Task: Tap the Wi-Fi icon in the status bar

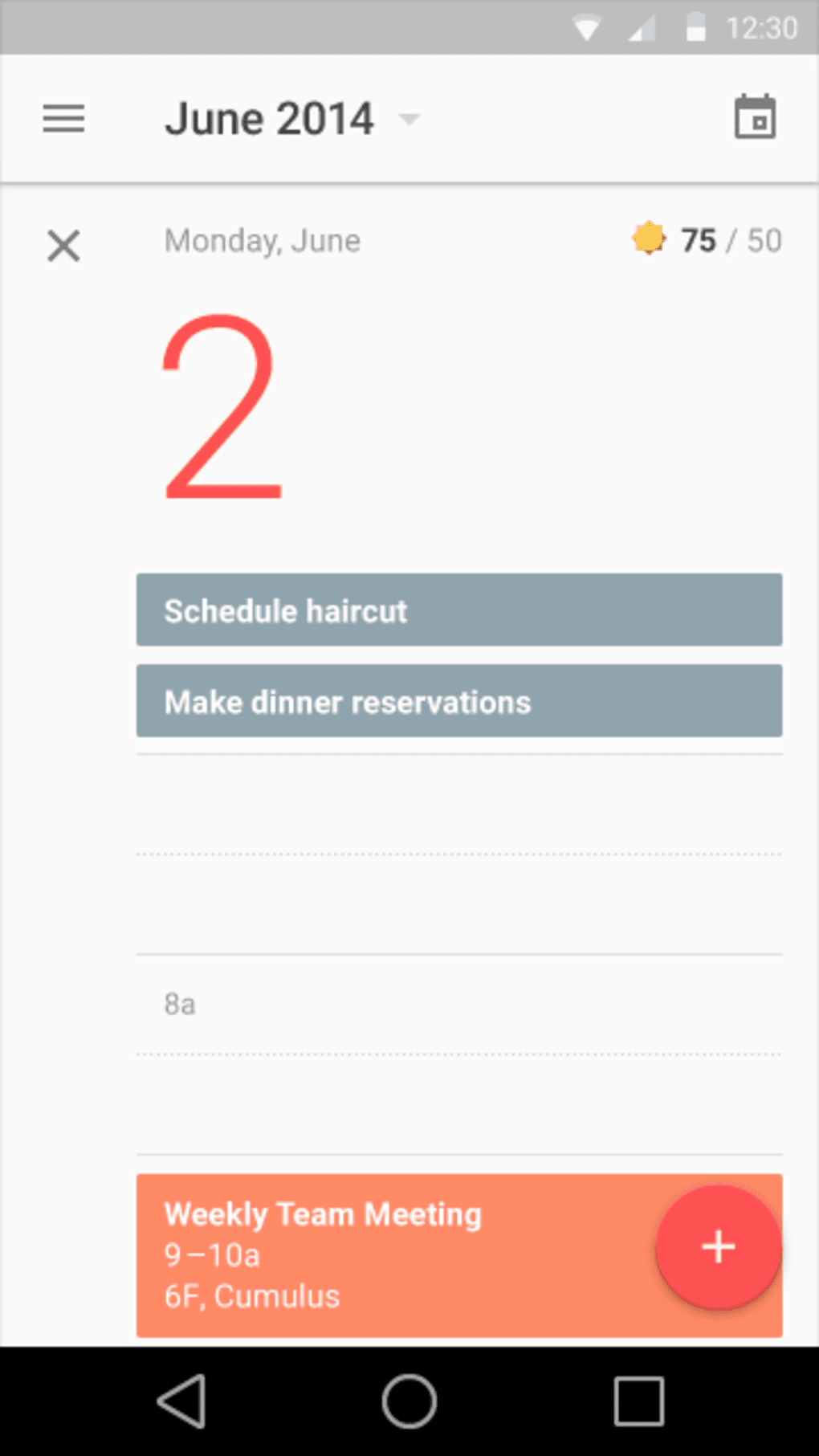Action: click(588, 27)
